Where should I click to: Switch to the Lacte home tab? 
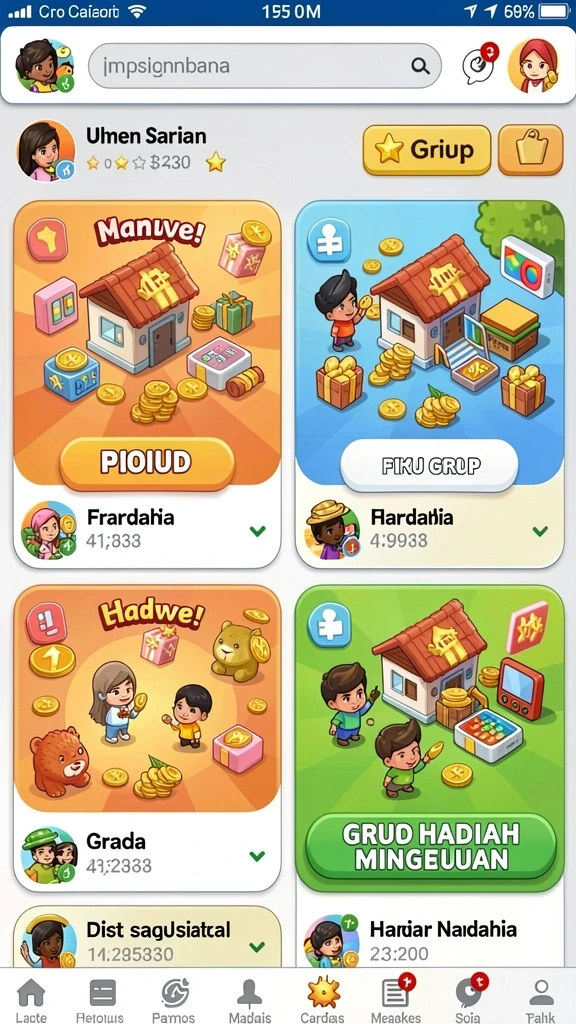click(x=31, y=999)
